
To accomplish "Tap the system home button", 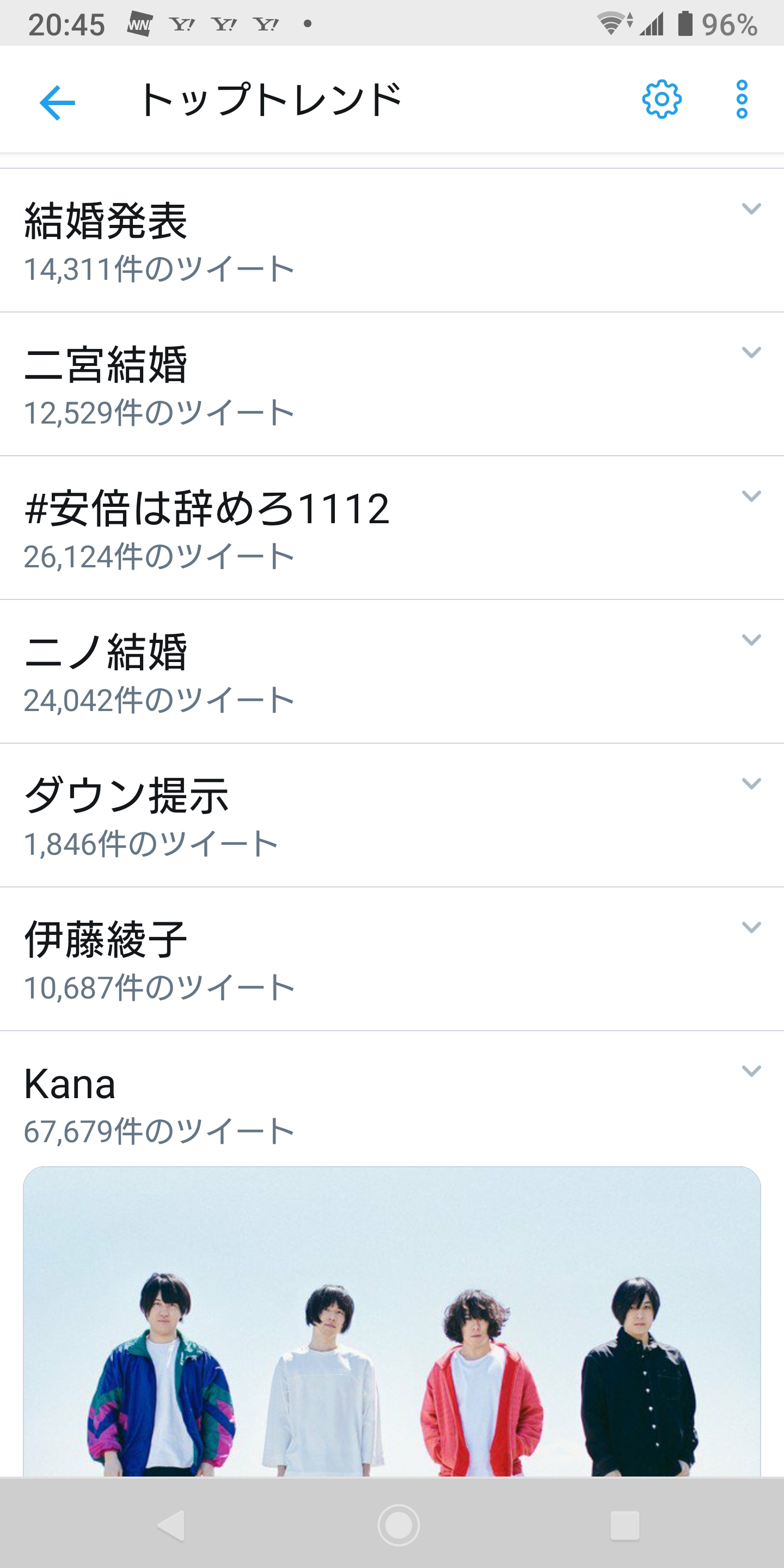I will click(399, 1525).
